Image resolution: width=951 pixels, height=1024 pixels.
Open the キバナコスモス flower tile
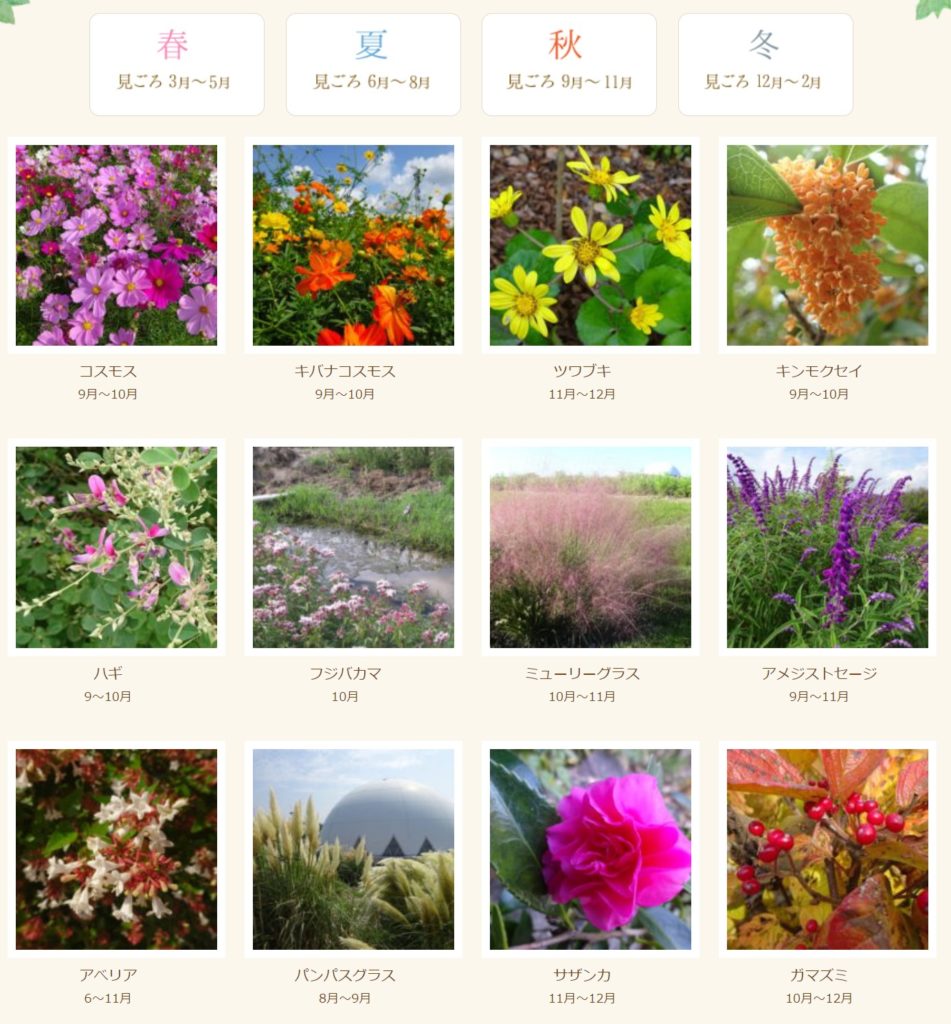(x=353, y=245)
